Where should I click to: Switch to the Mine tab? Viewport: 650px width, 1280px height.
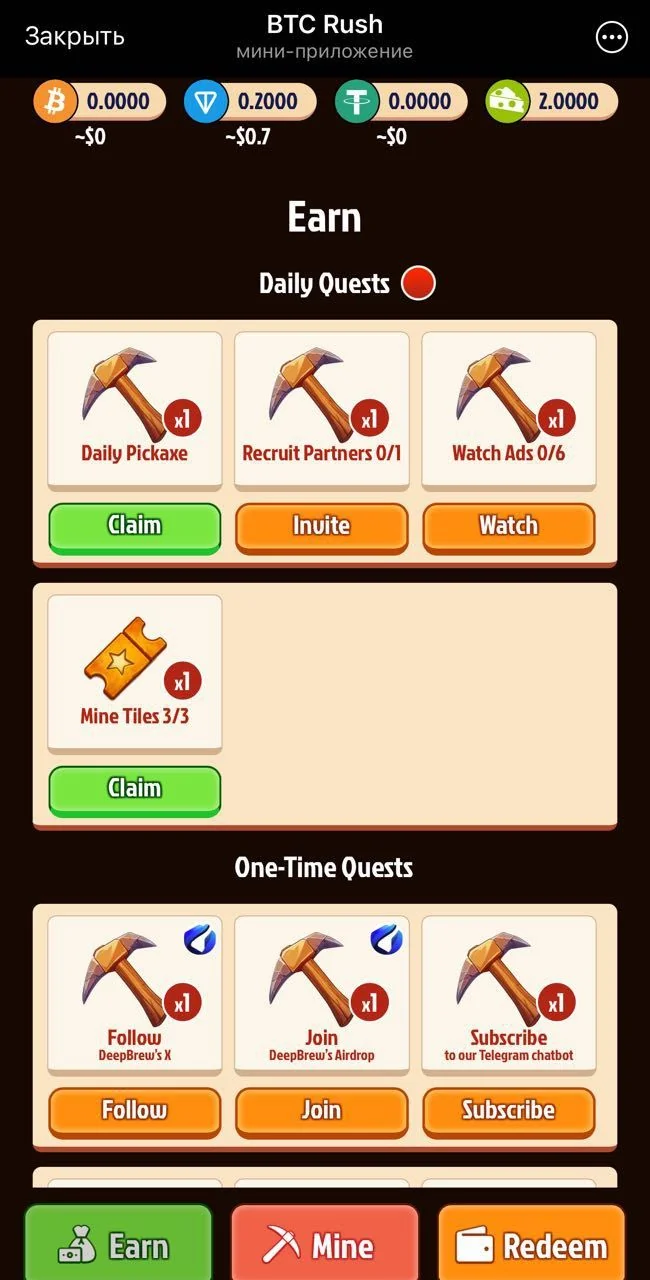point(324,1243)
